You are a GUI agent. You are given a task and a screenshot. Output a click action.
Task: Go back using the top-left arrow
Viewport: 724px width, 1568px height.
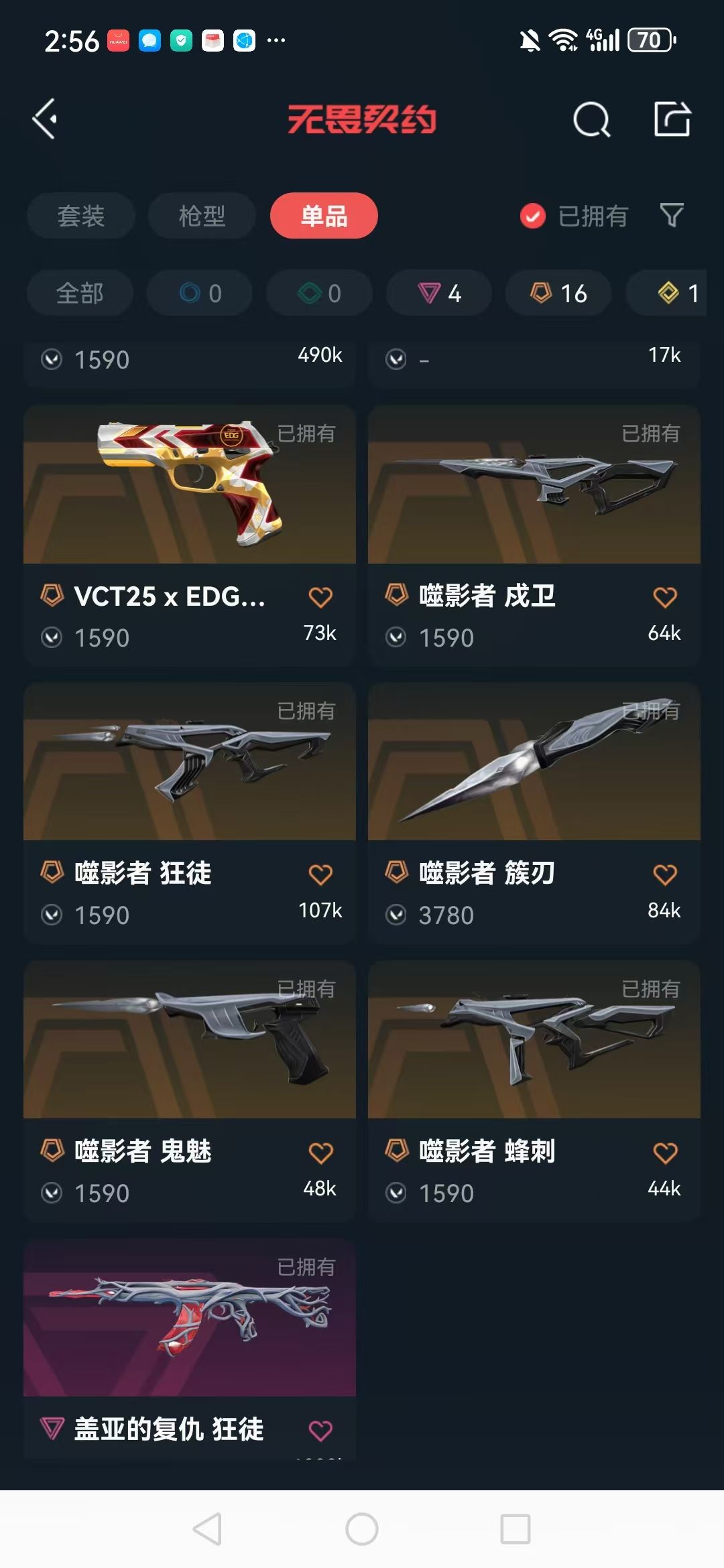[44, 119]
